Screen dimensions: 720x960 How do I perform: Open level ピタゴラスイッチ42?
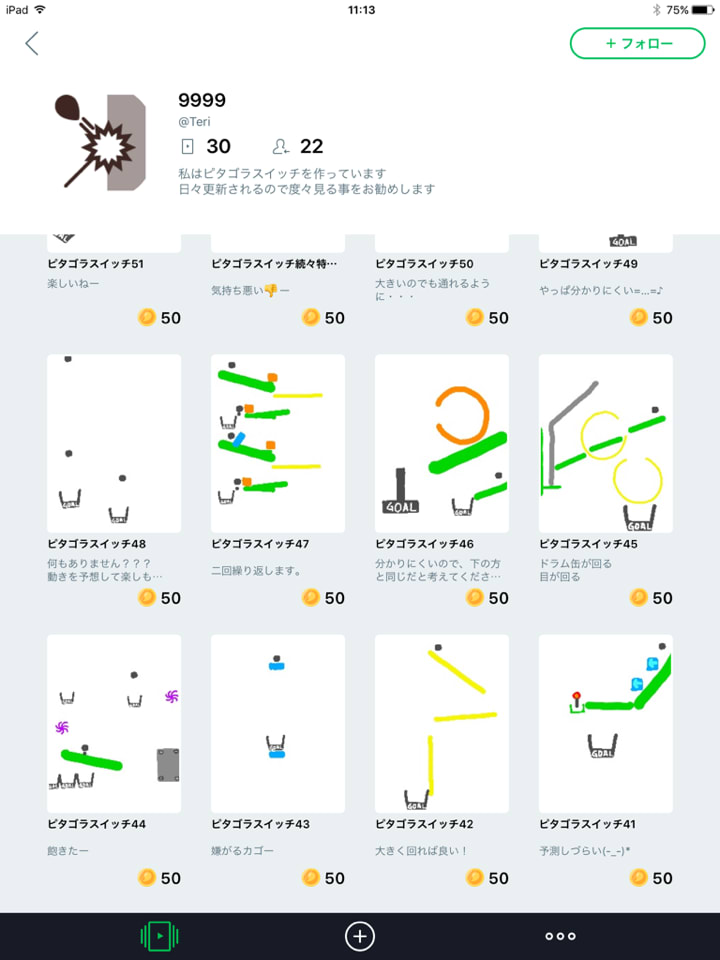[442, 723]
